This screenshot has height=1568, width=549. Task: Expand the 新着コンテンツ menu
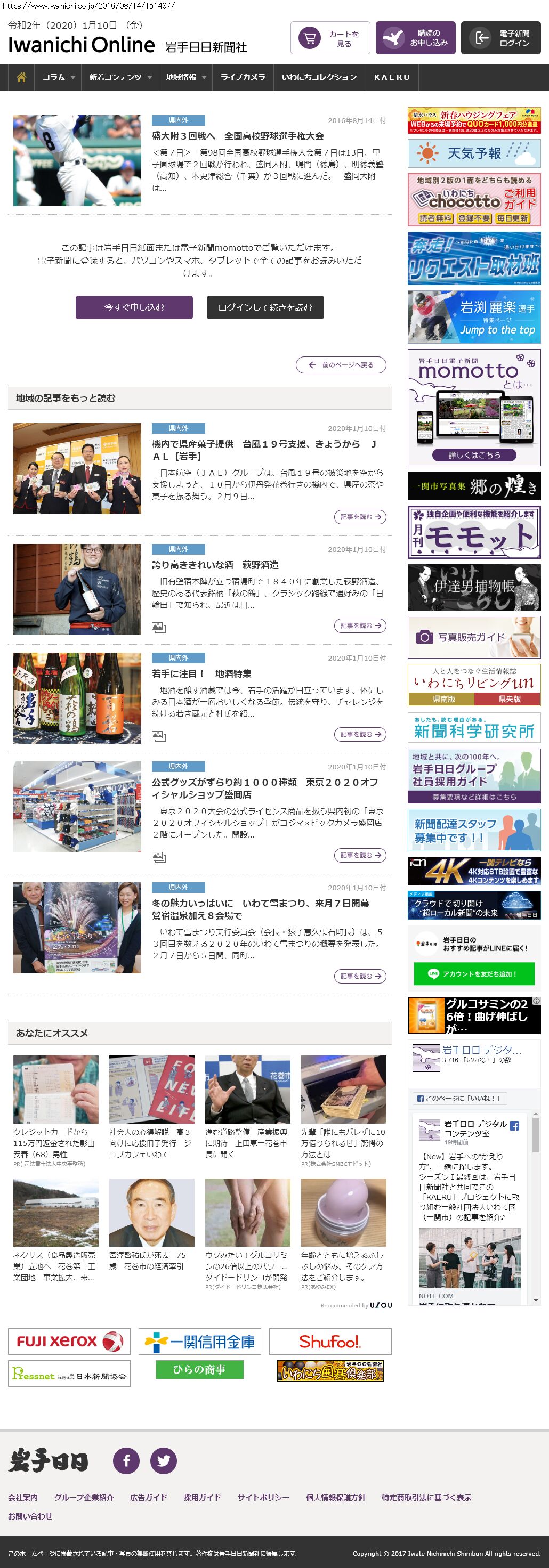[120, 77]
